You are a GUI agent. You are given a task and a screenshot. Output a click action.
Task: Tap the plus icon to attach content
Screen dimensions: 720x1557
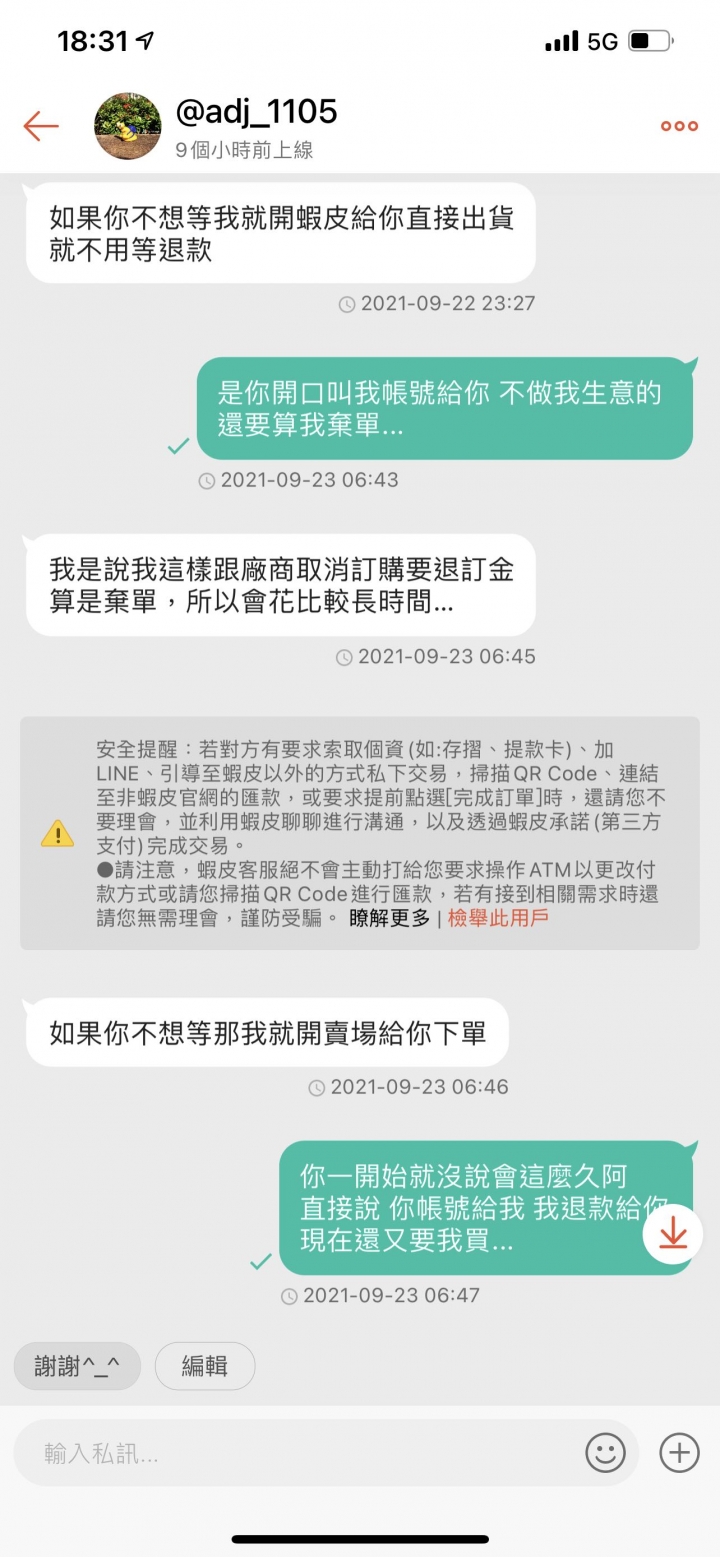pos(678,1452)
